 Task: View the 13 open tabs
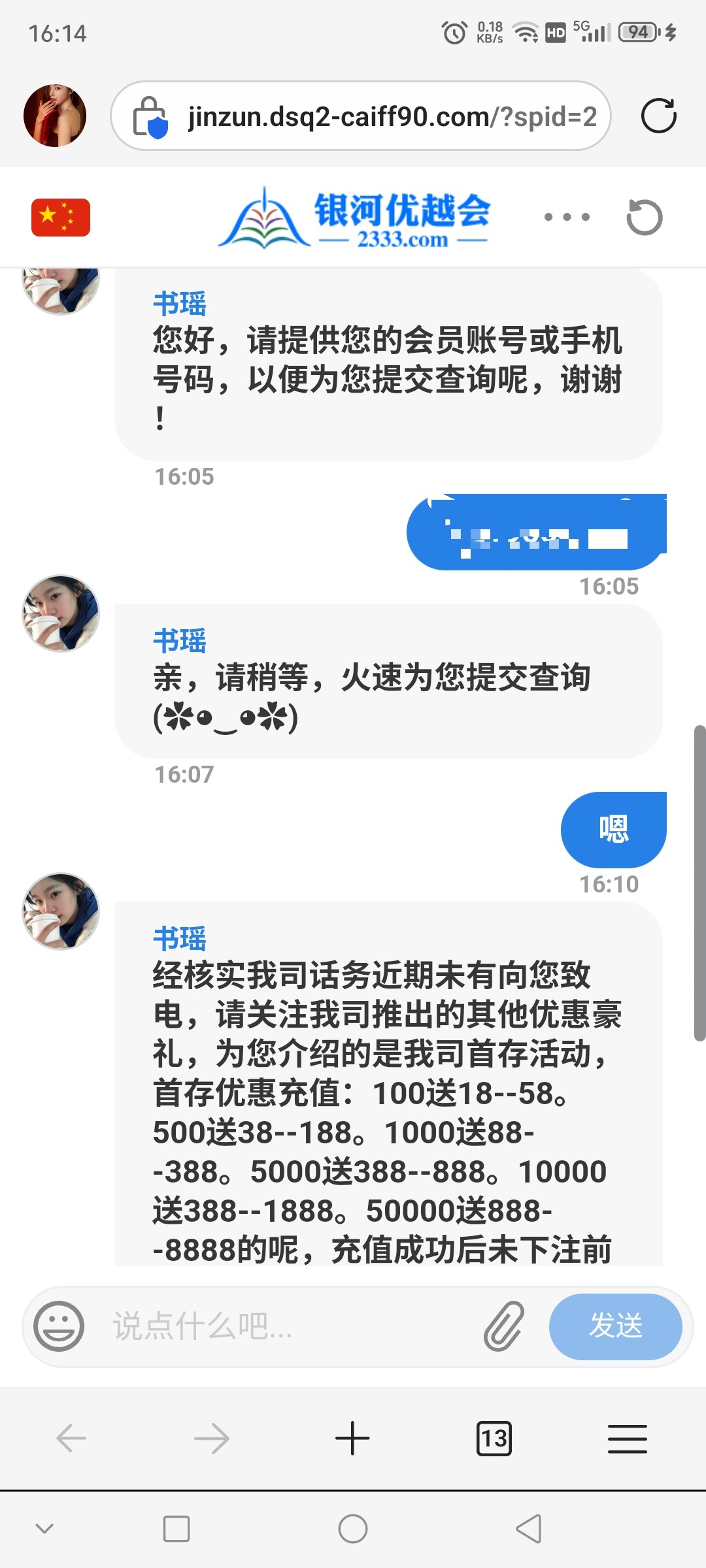494,1439
